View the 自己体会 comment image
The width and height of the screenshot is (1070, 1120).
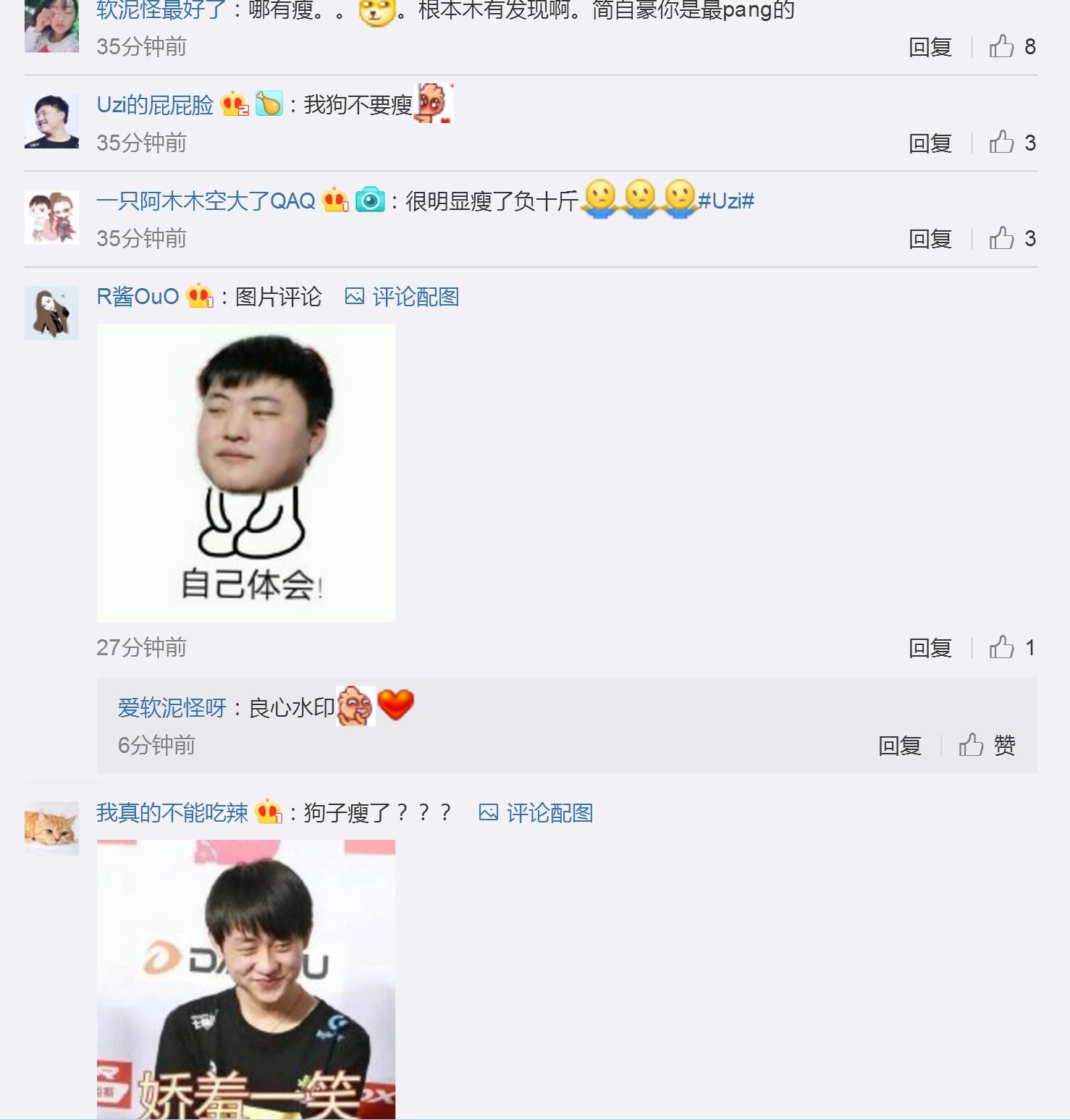[x=246, y=473]
